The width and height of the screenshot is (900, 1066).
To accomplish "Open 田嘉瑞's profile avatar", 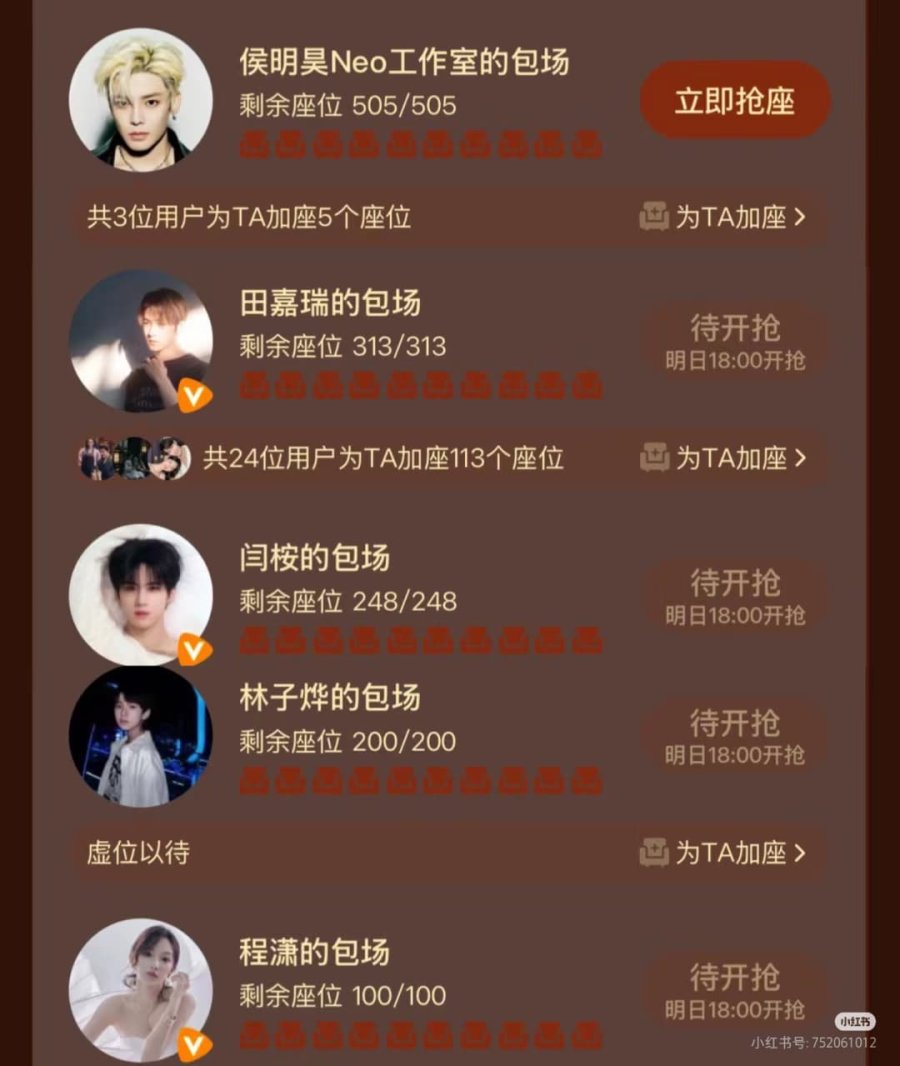I will [140, 340].
